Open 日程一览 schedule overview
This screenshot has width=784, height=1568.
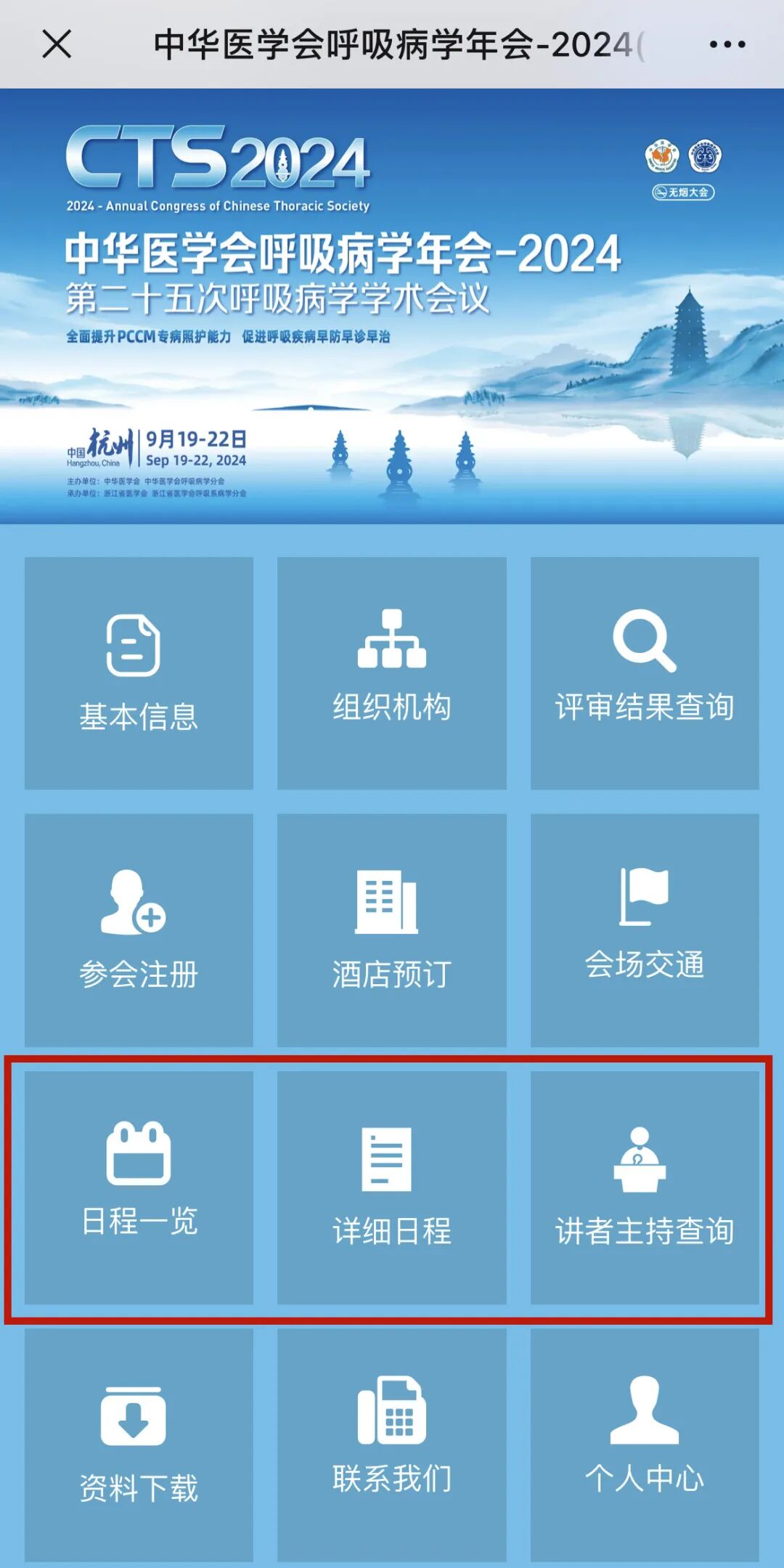[139, 1187]
